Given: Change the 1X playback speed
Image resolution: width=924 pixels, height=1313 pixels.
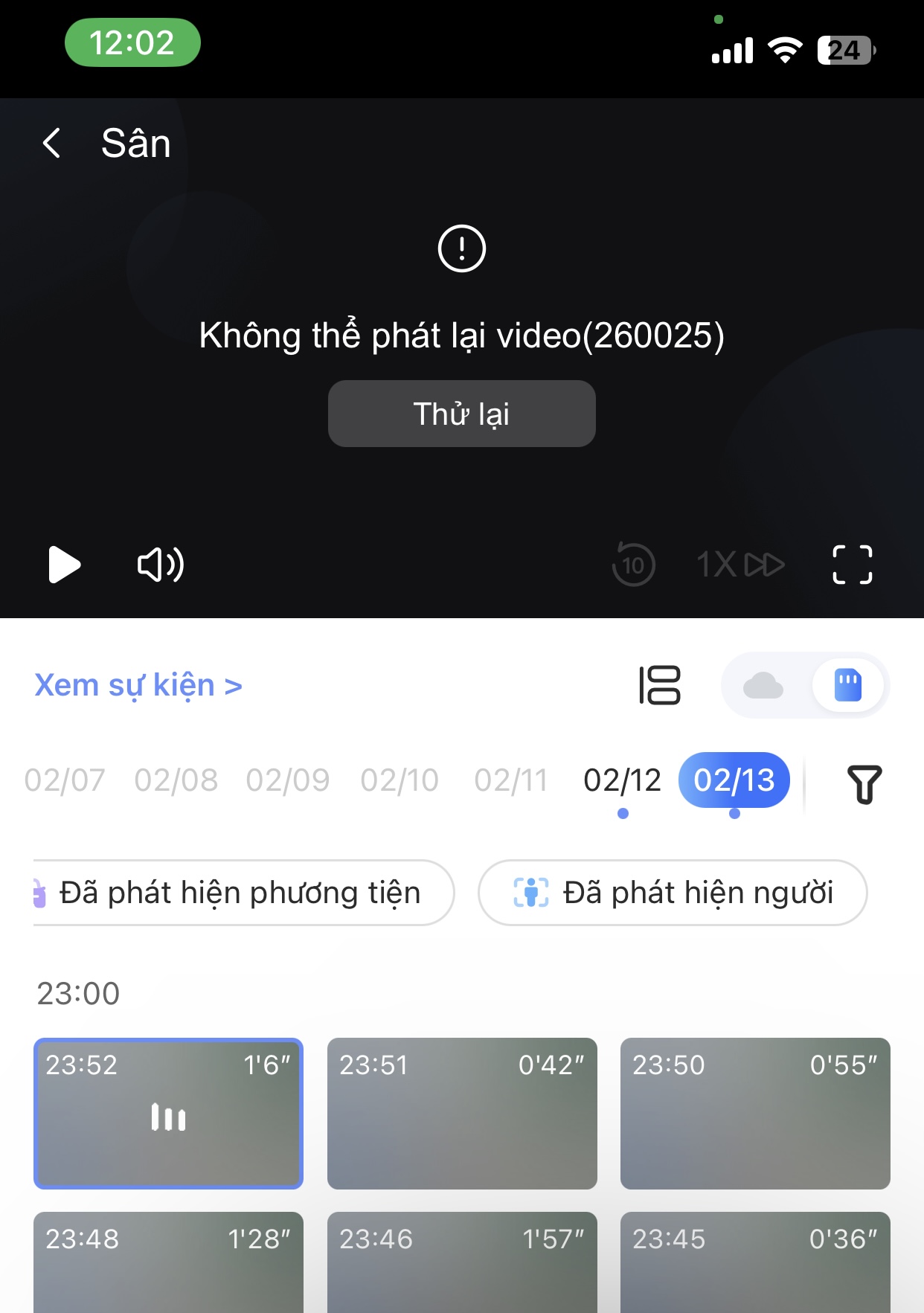Looking at the screenshot, I should point(740,565).
